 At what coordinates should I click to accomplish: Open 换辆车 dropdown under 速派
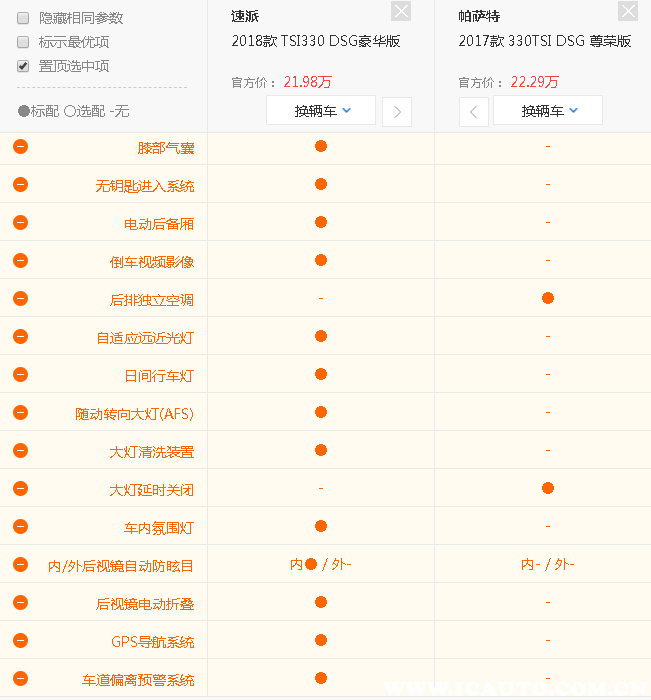[x=321, y=111]
